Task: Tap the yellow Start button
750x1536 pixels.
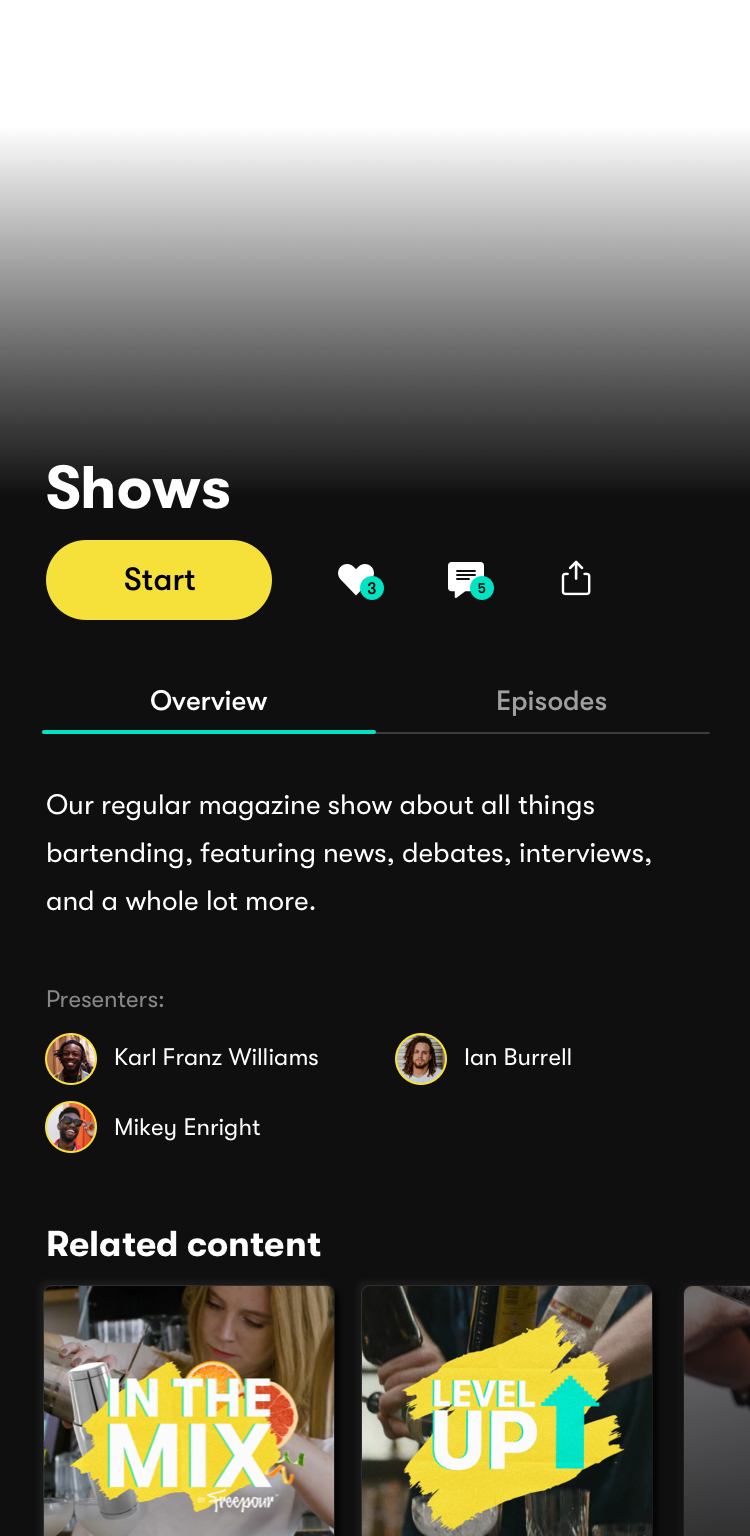Action: tap(159, 580)
